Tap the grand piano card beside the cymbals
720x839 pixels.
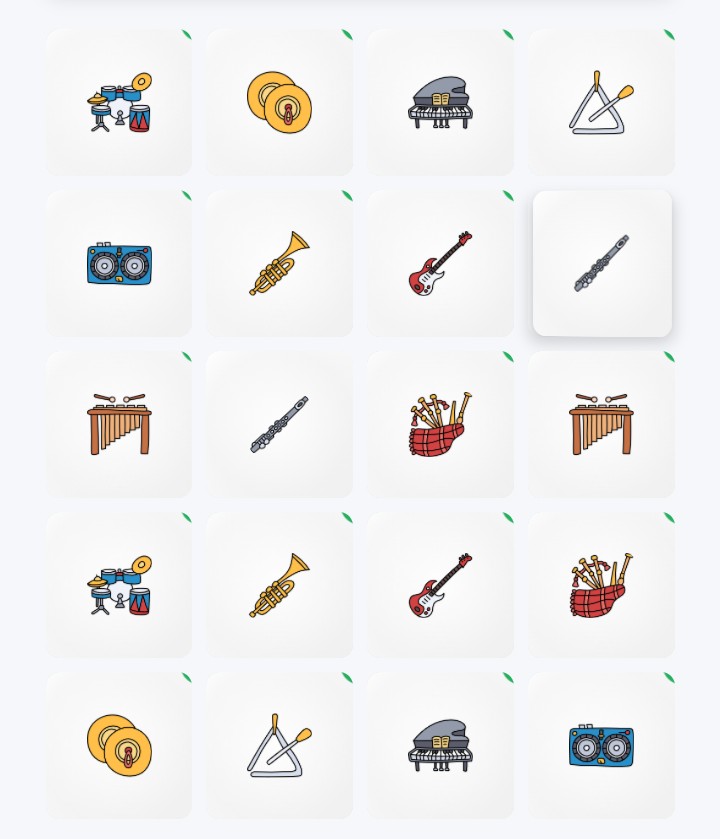[440, 102]
